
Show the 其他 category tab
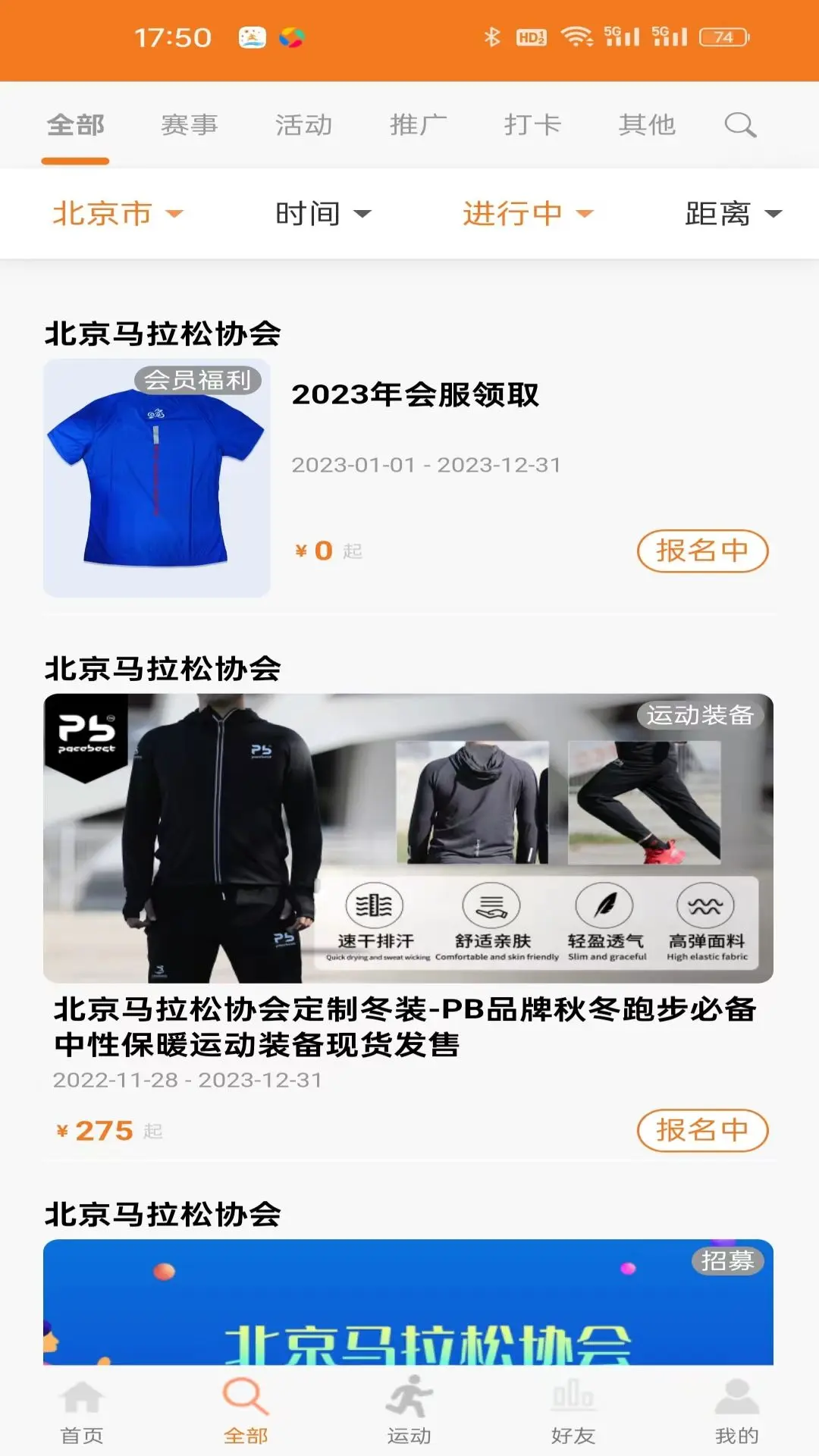(x=647, y=124)
